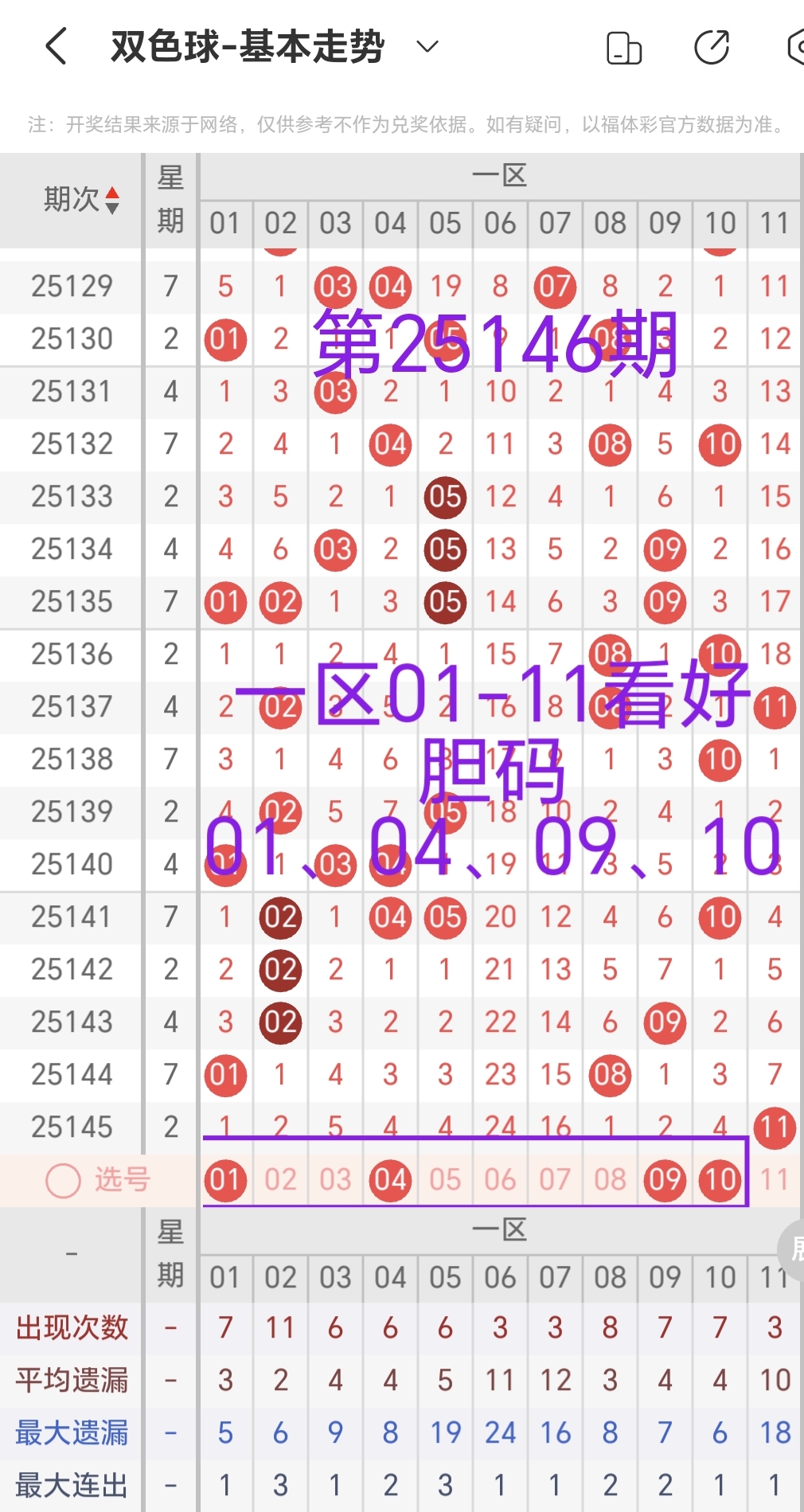Select ball 04 in the 选号 row
Viewport: 804px width, 1512px height.
[x=389, y=1180]
